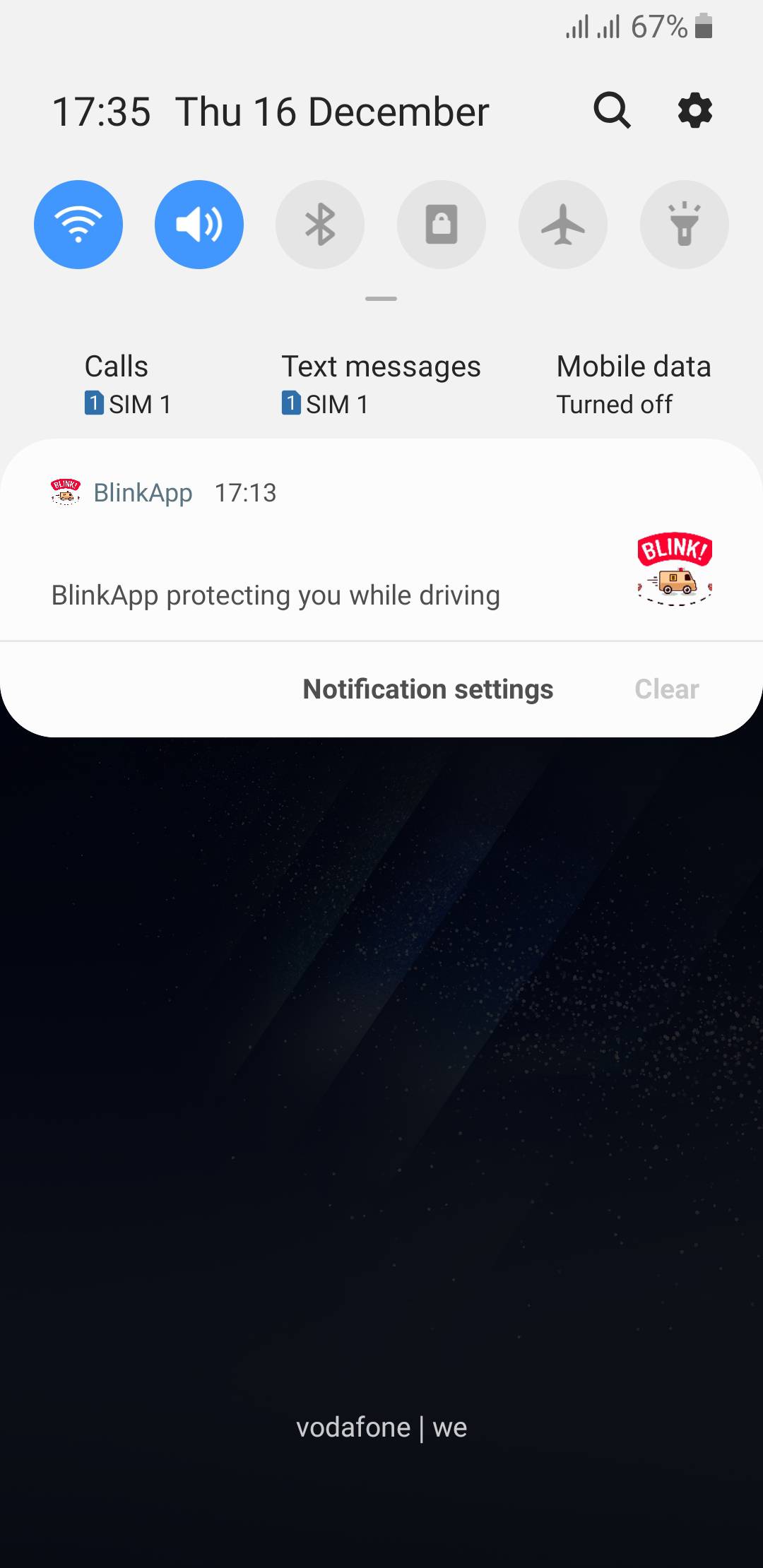Open the quick panel search
This screenshot has height=1568, width=763.
pyautogui.click(x=612, y=110)
